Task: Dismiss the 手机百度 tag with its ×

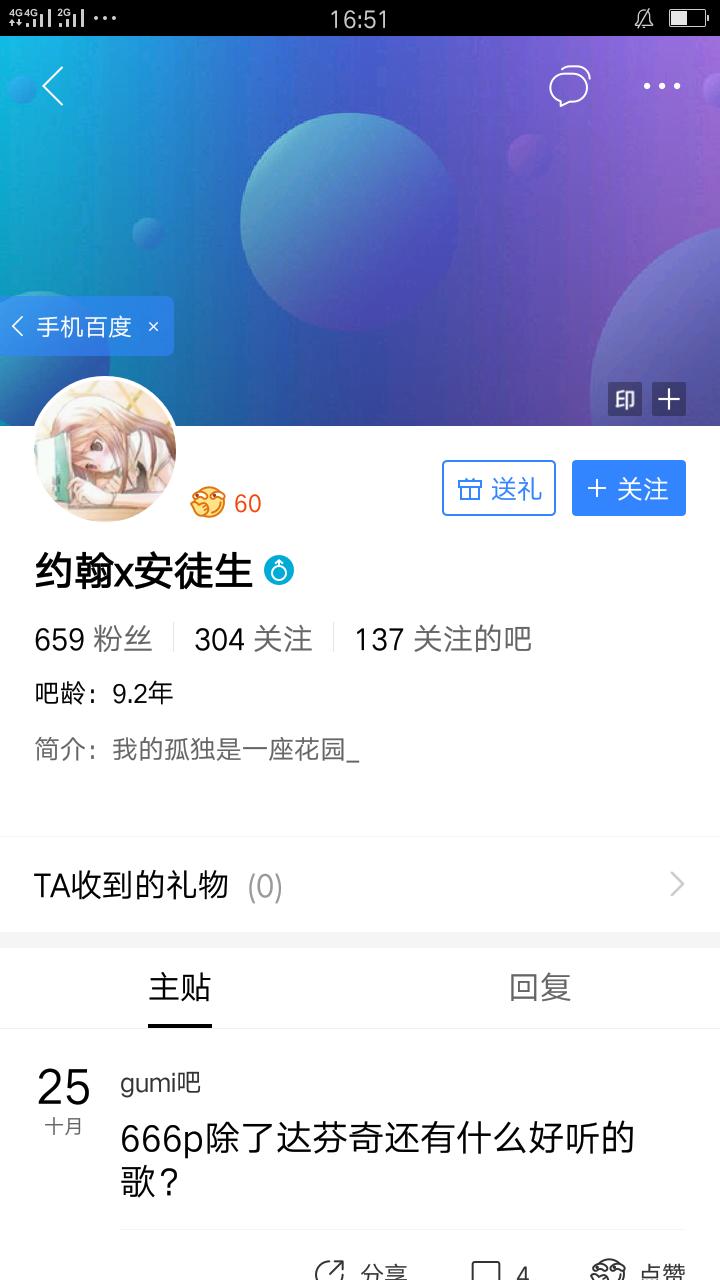Action: coord(154,326)
